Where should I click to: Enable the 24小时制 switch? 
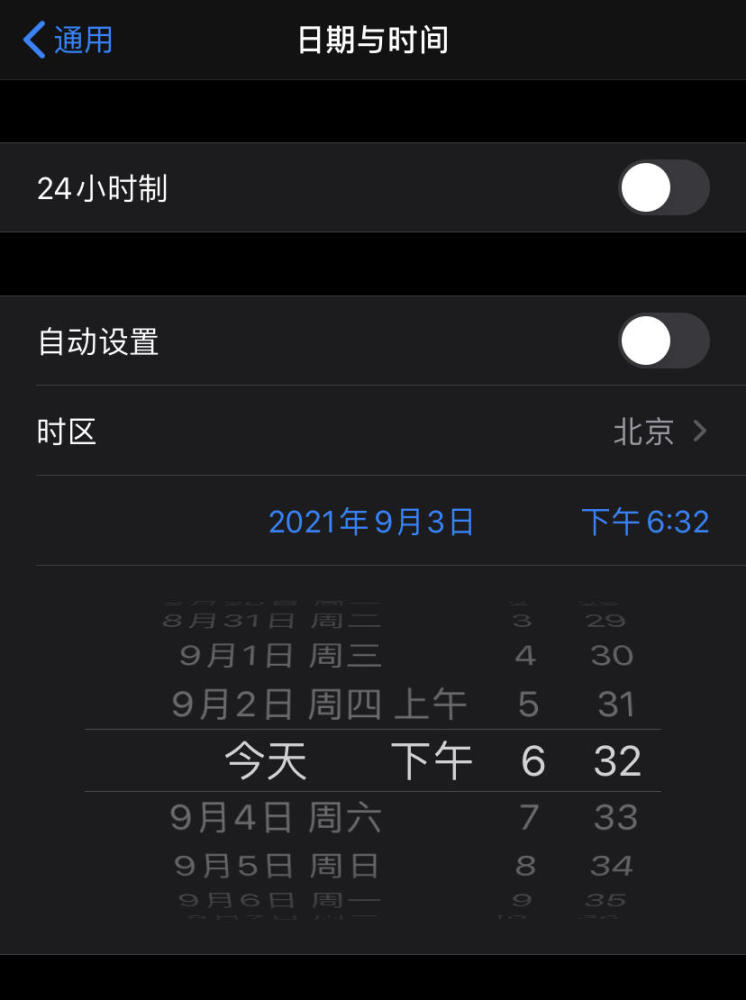663,188
